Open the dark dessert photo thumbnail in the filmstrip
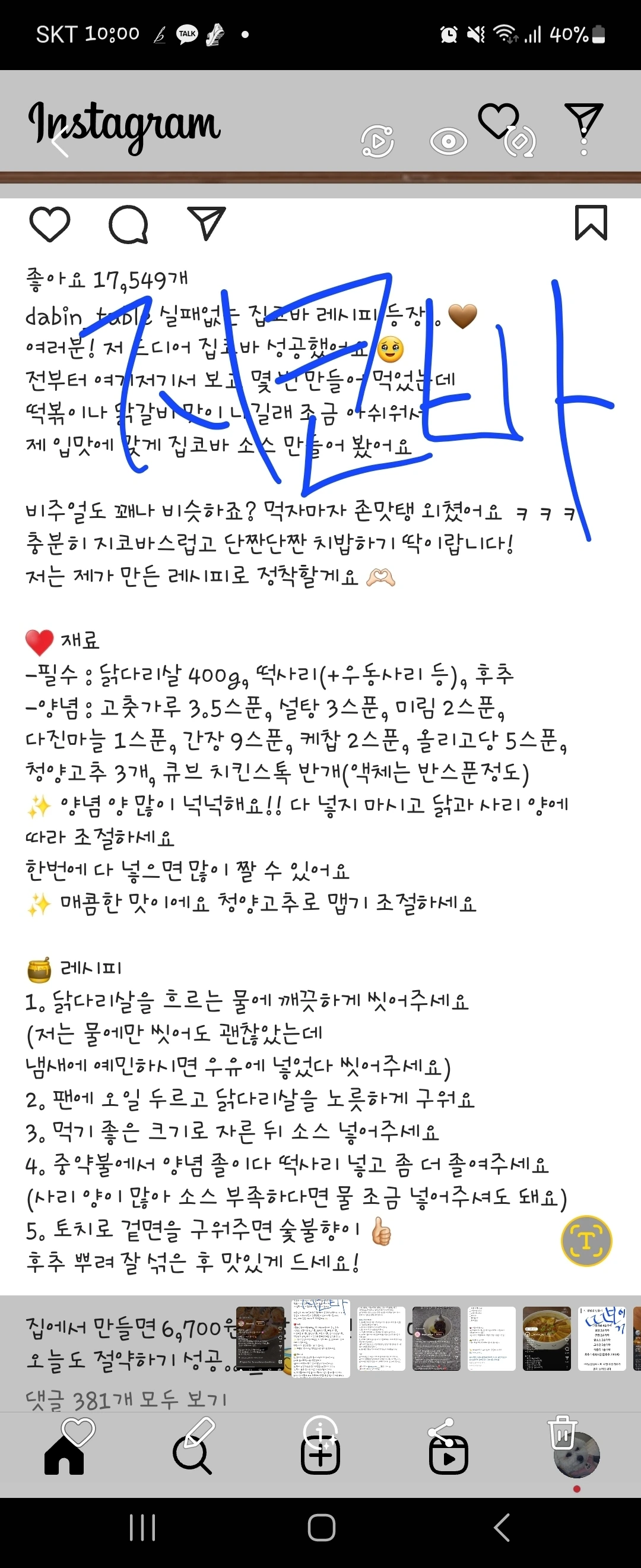The height and width of the screenshot is (1568, 641). click(x=436, y=1339)
